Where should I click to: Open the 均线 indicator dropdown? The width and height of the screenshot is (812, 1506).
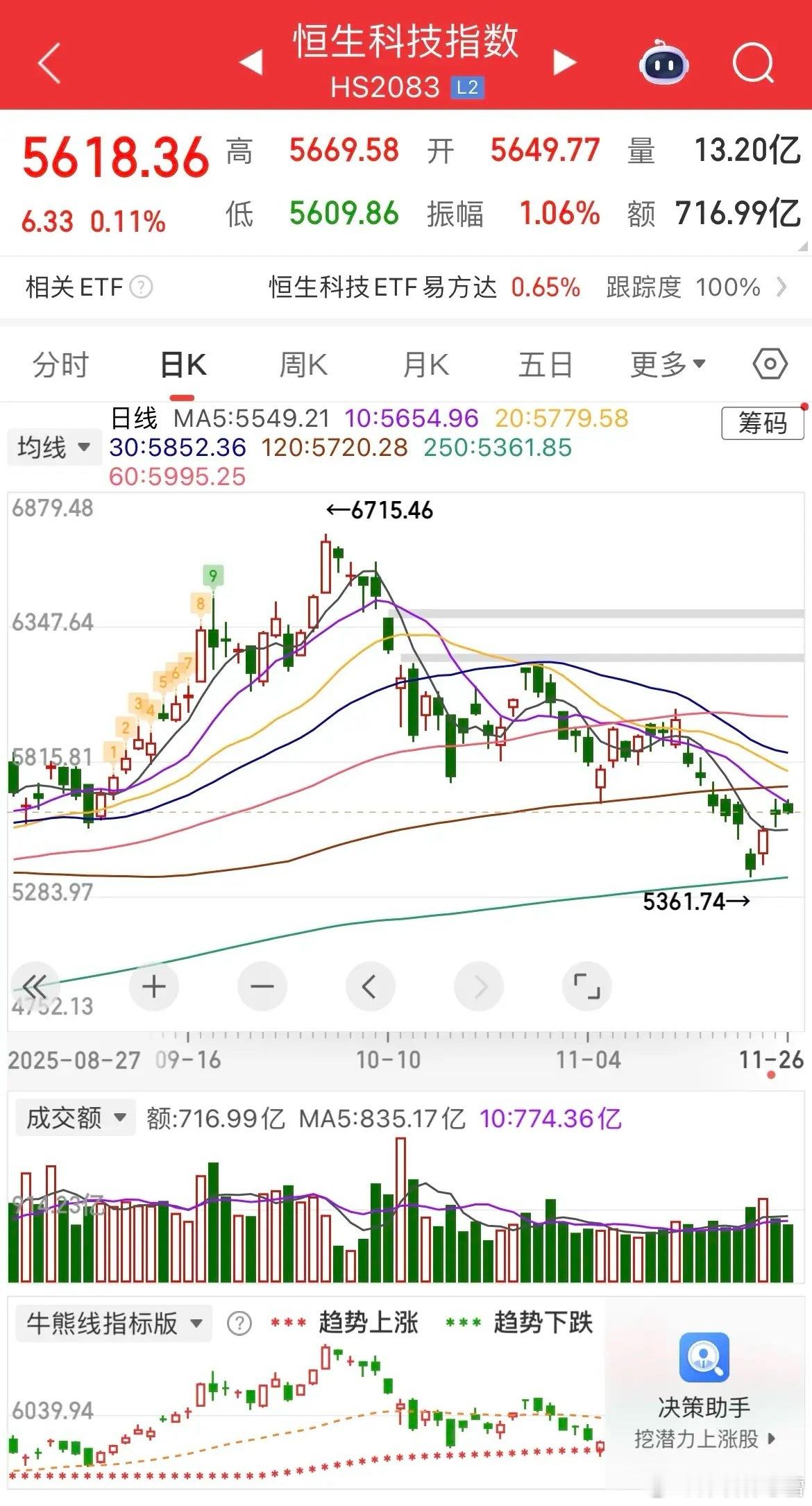pyautogui.click(x=54, y=447)
